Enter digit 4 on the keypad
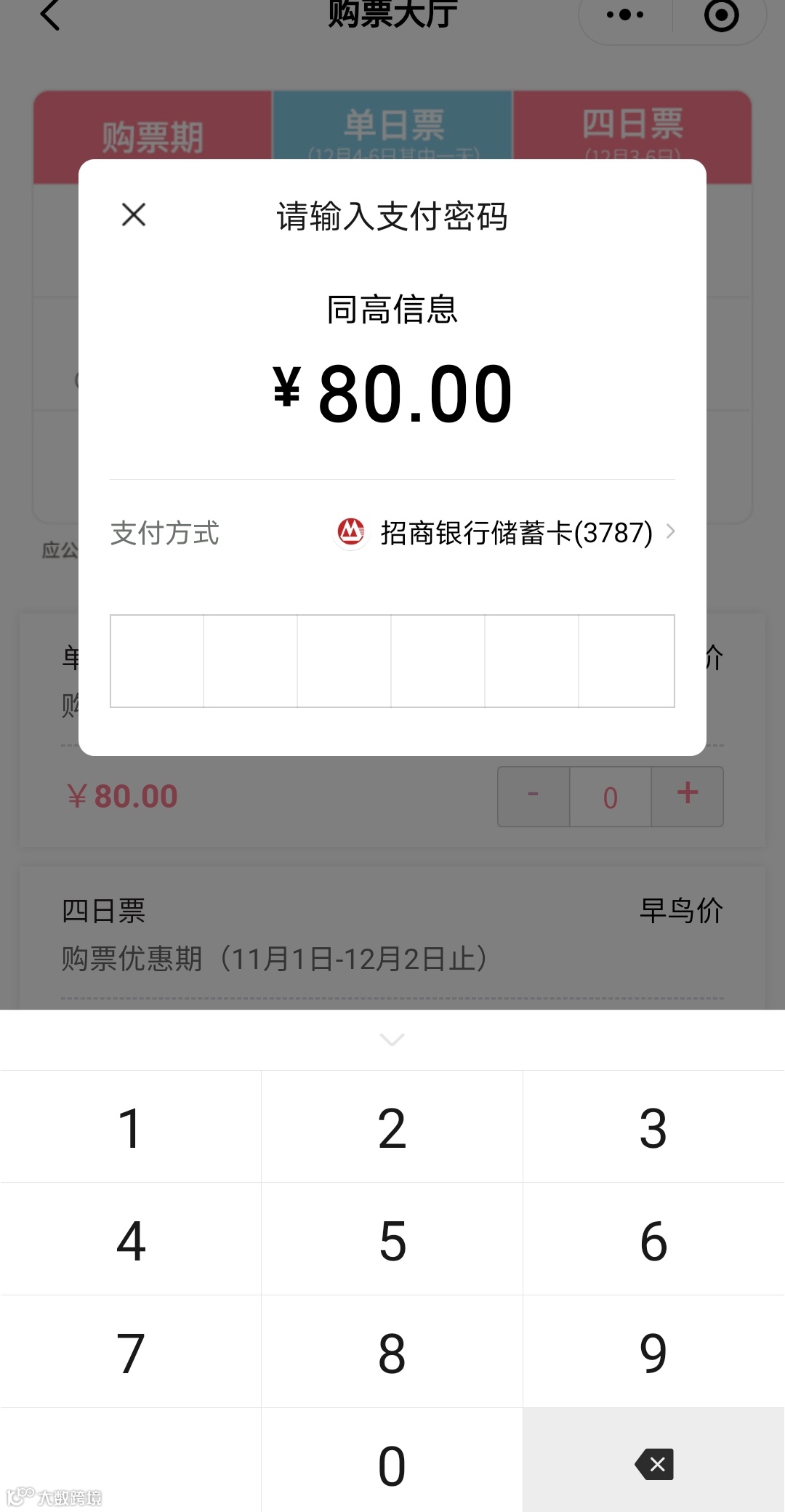Viewport: 785px width, 1512px height. click(131, 1239)
